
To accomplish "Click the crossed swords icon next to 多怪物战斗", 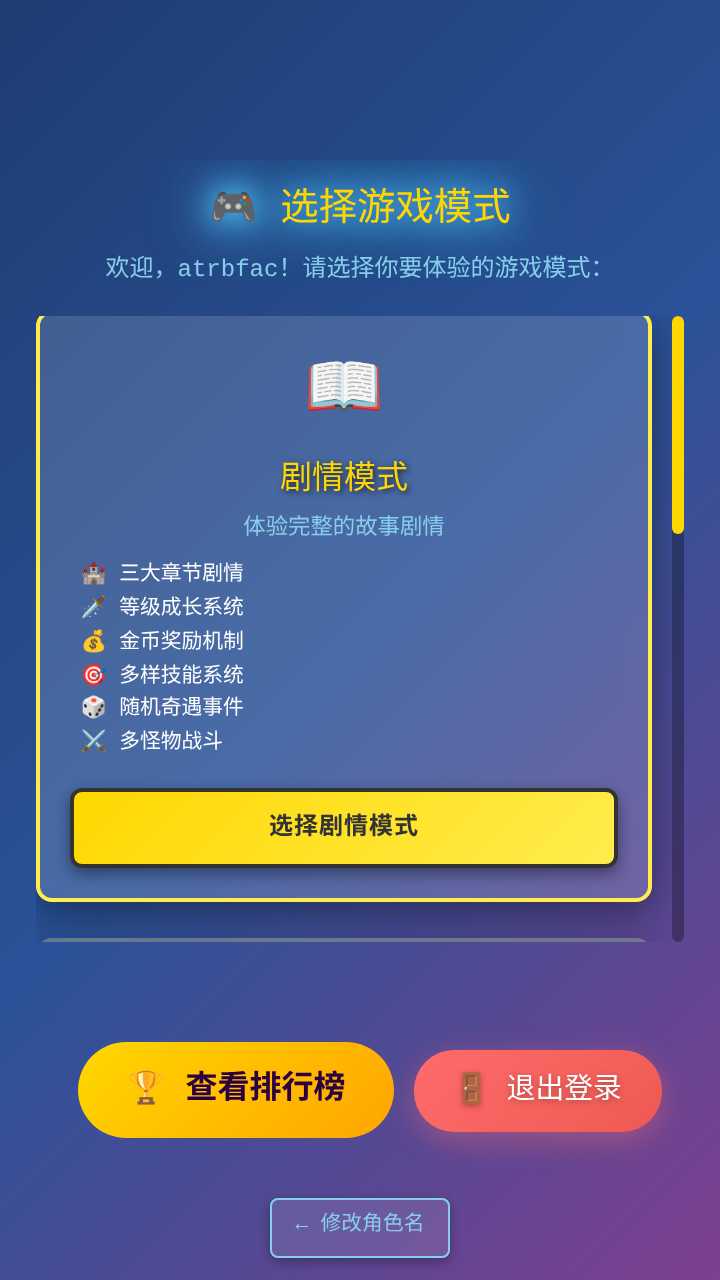I will 95,742.
